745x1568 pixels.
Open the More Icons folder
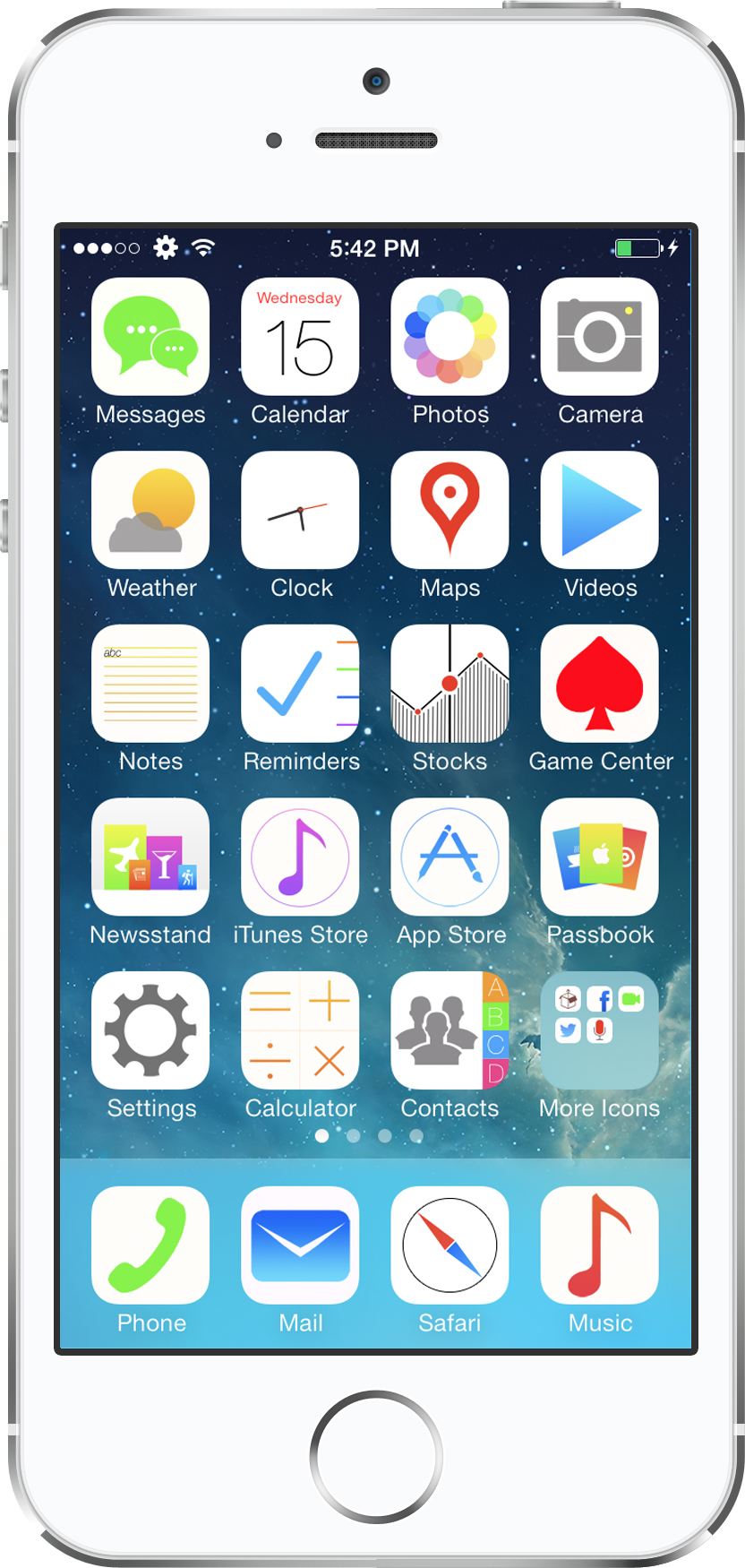pos(599,1030)
